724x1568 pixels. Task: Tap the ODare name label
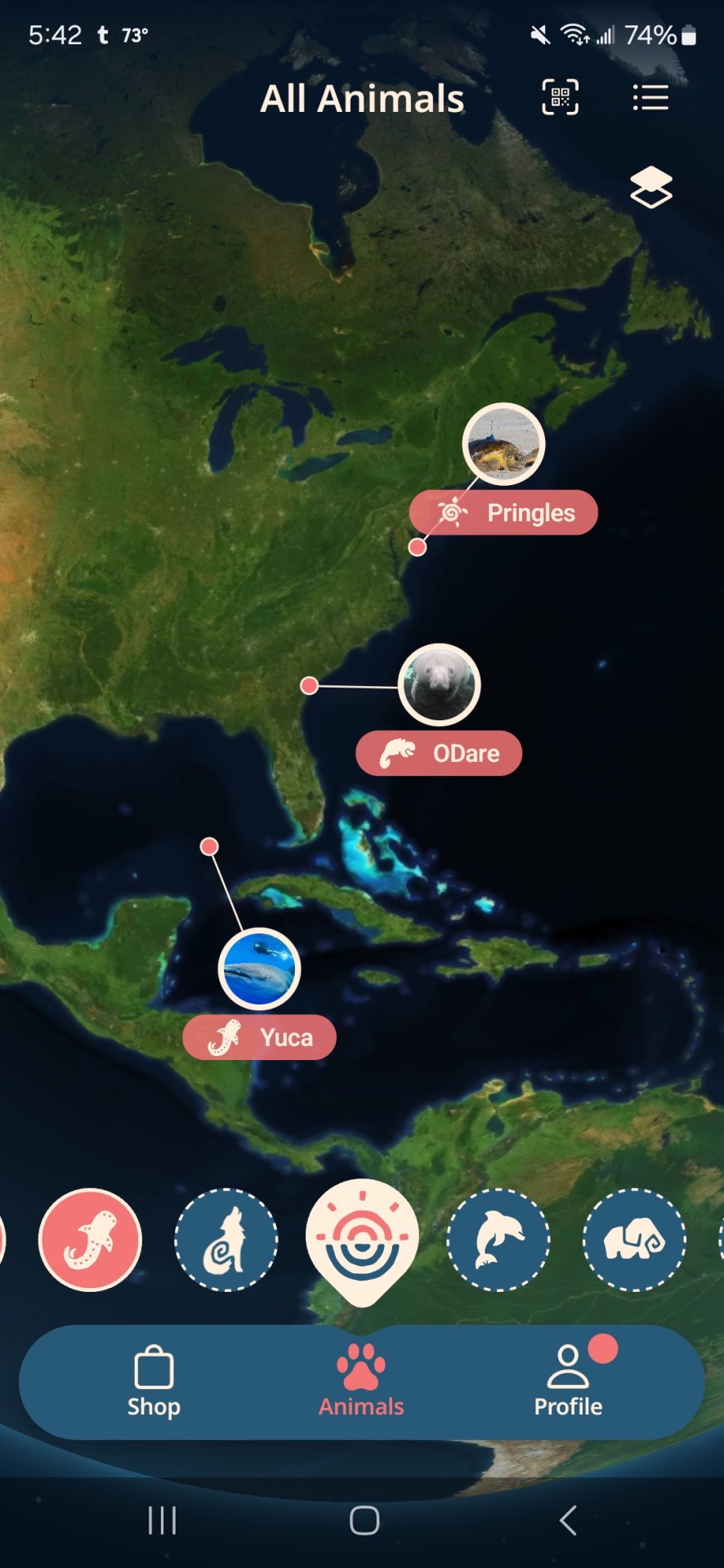tap(439, 753)
